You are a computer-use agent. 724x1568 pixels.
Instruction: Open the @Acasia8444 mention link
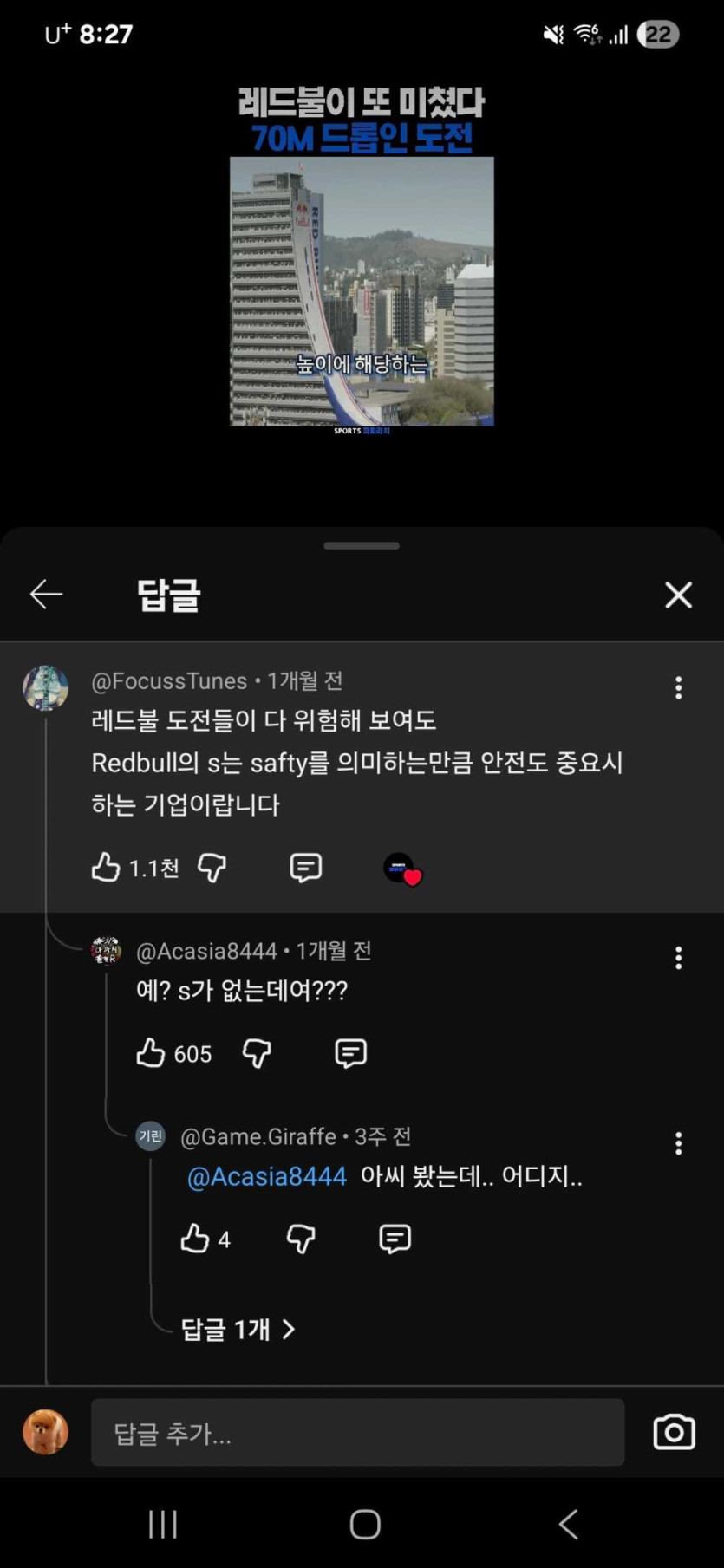point(267,1176)
